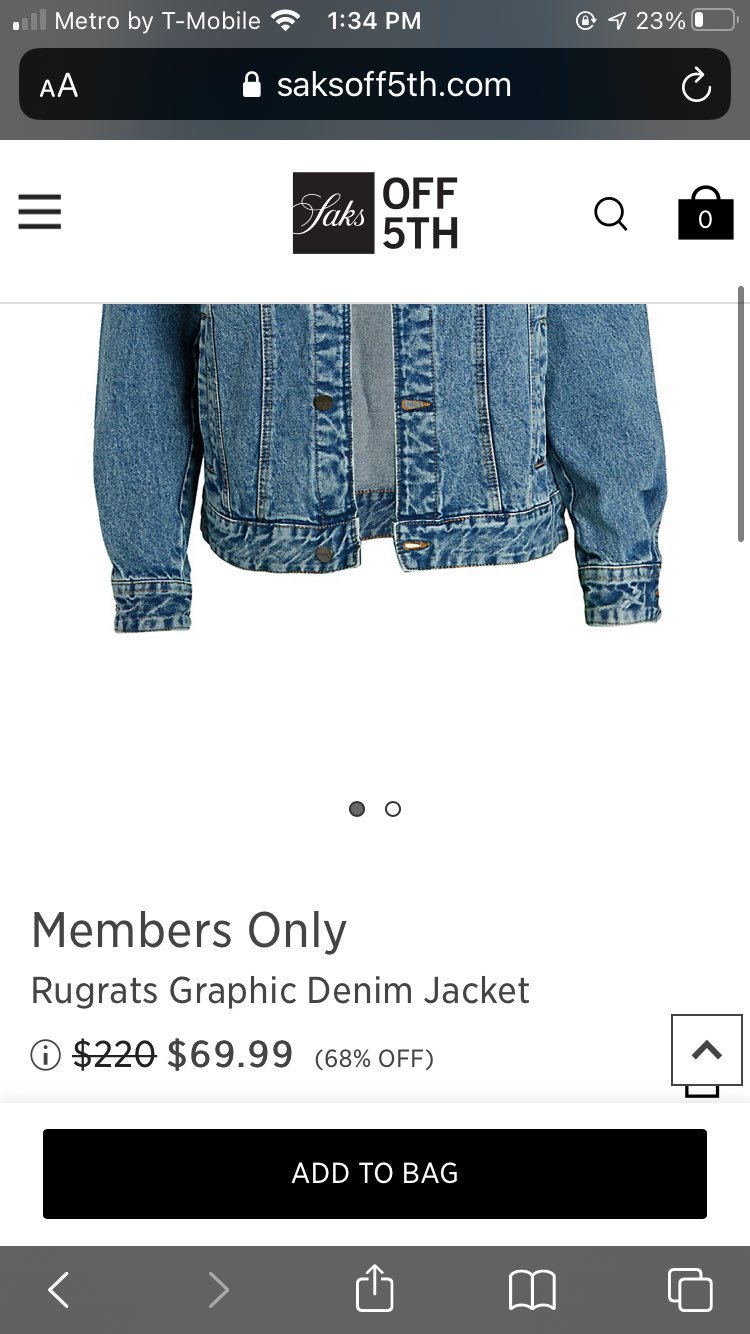
Task: Jump back to top with the arrow
Action: [707, 1050]
